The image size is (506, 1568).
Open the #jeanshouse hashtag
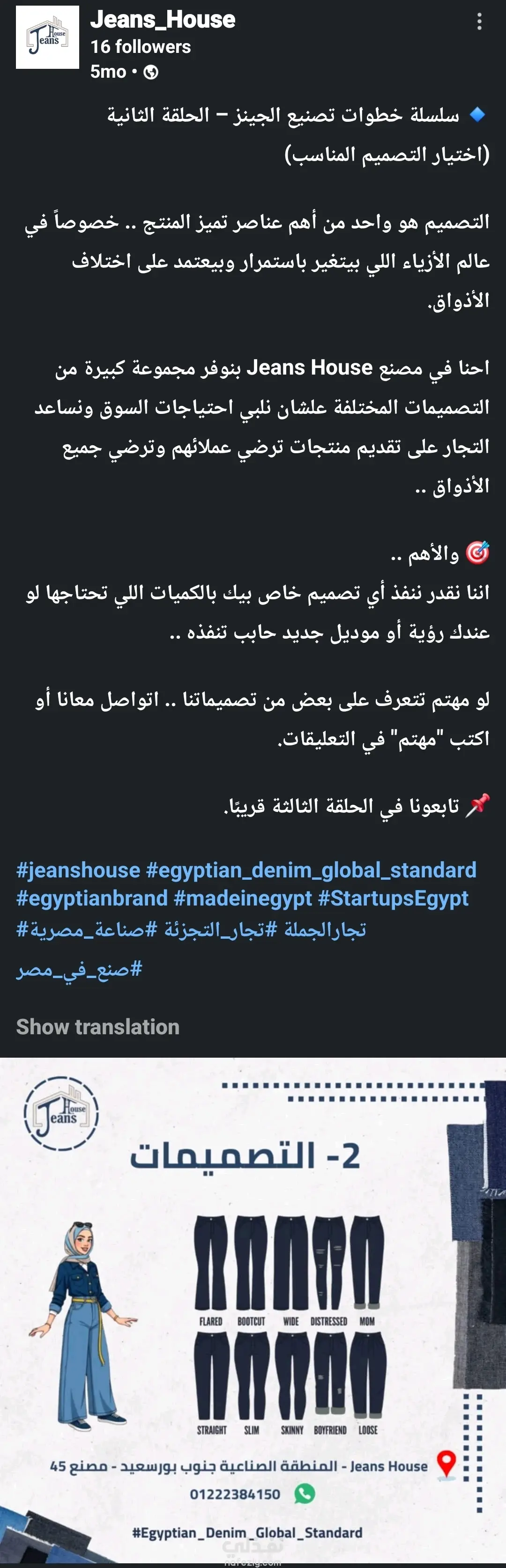coord(78,870)
